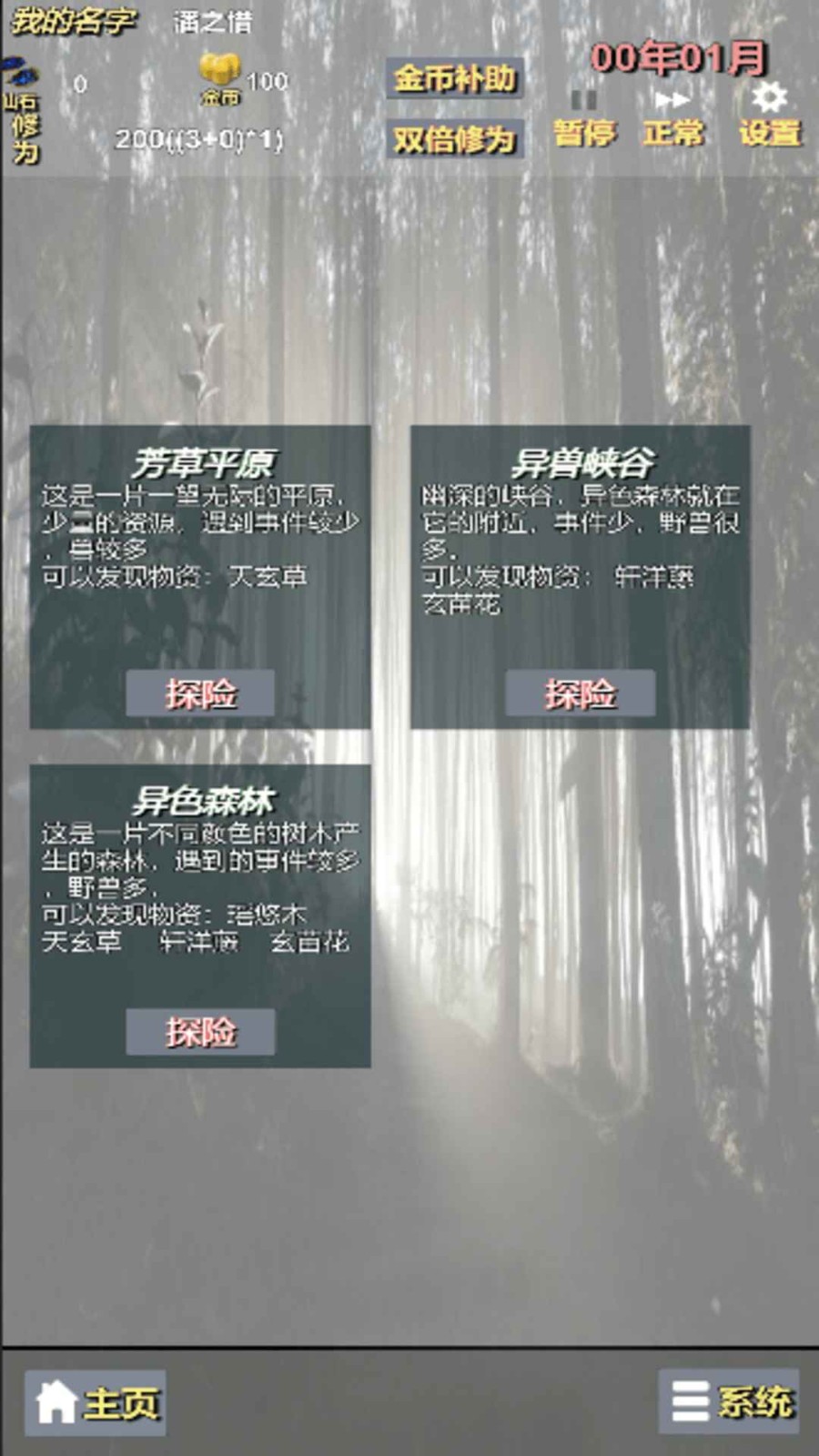819x1456 pixels.
Task: Begin adventure in 异色森林
Action: click(200, 1032)
